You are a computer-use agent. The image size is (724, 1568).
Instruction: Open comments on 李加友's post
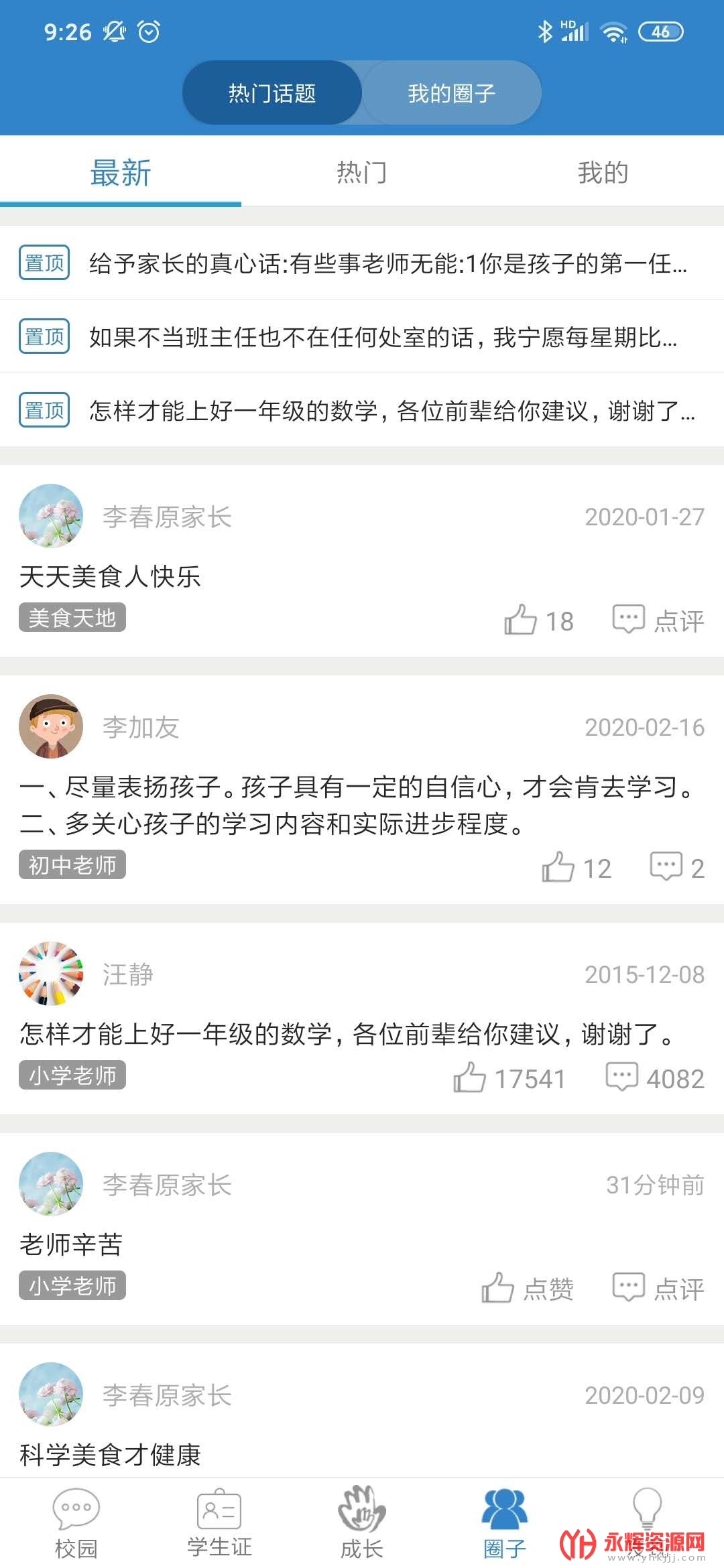[677, 868]
